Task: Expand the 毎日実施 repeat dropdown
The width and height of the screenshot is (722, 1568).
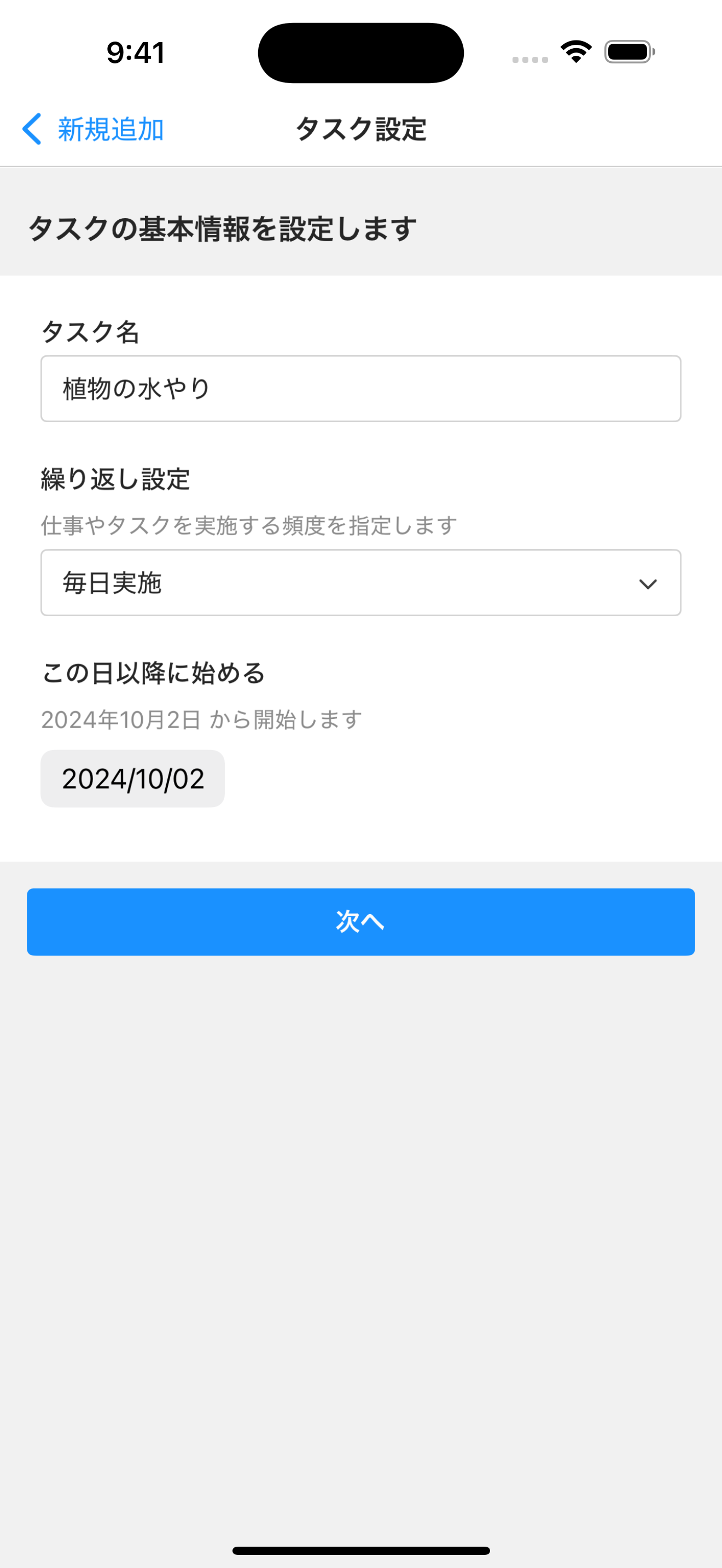Action: [x=360, y=582]
